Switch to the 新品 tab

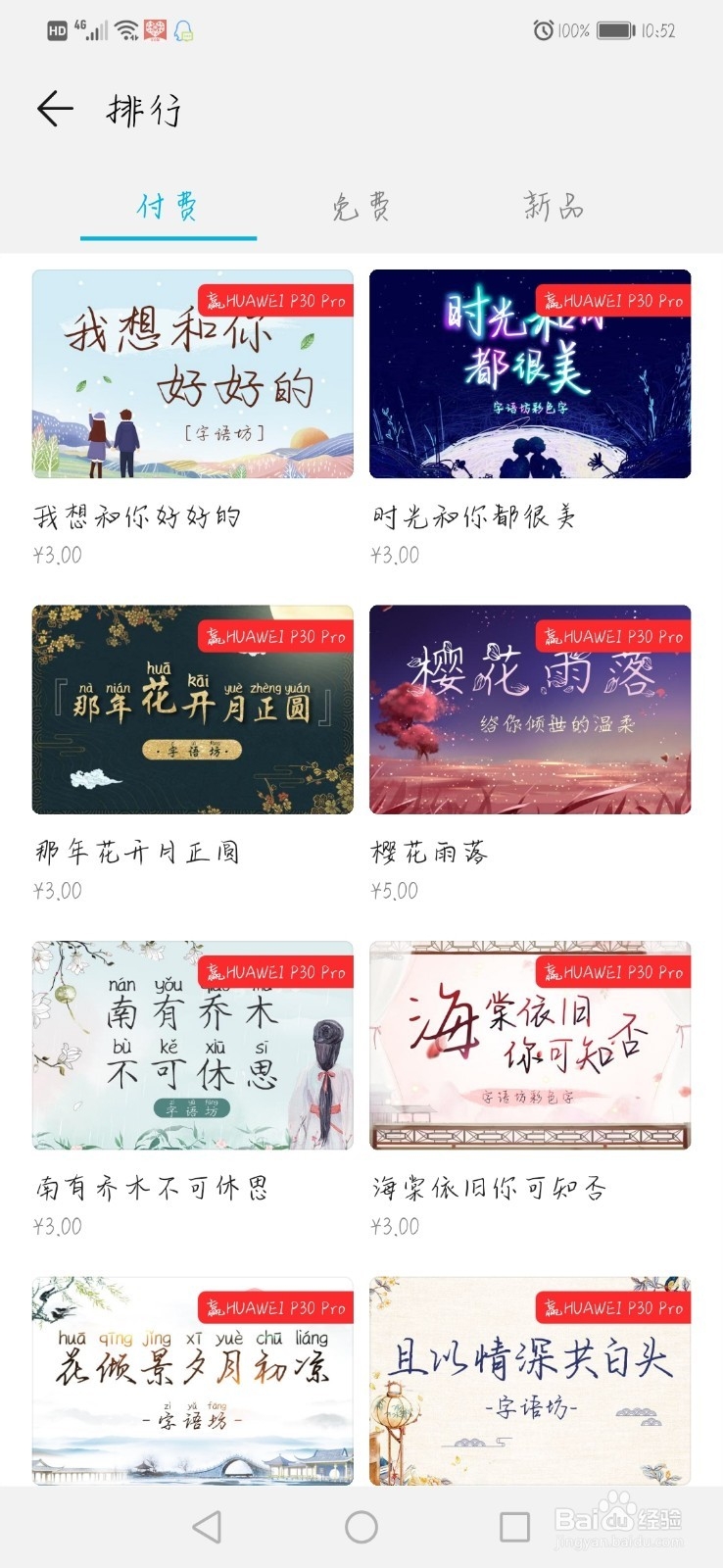(554, 207)
